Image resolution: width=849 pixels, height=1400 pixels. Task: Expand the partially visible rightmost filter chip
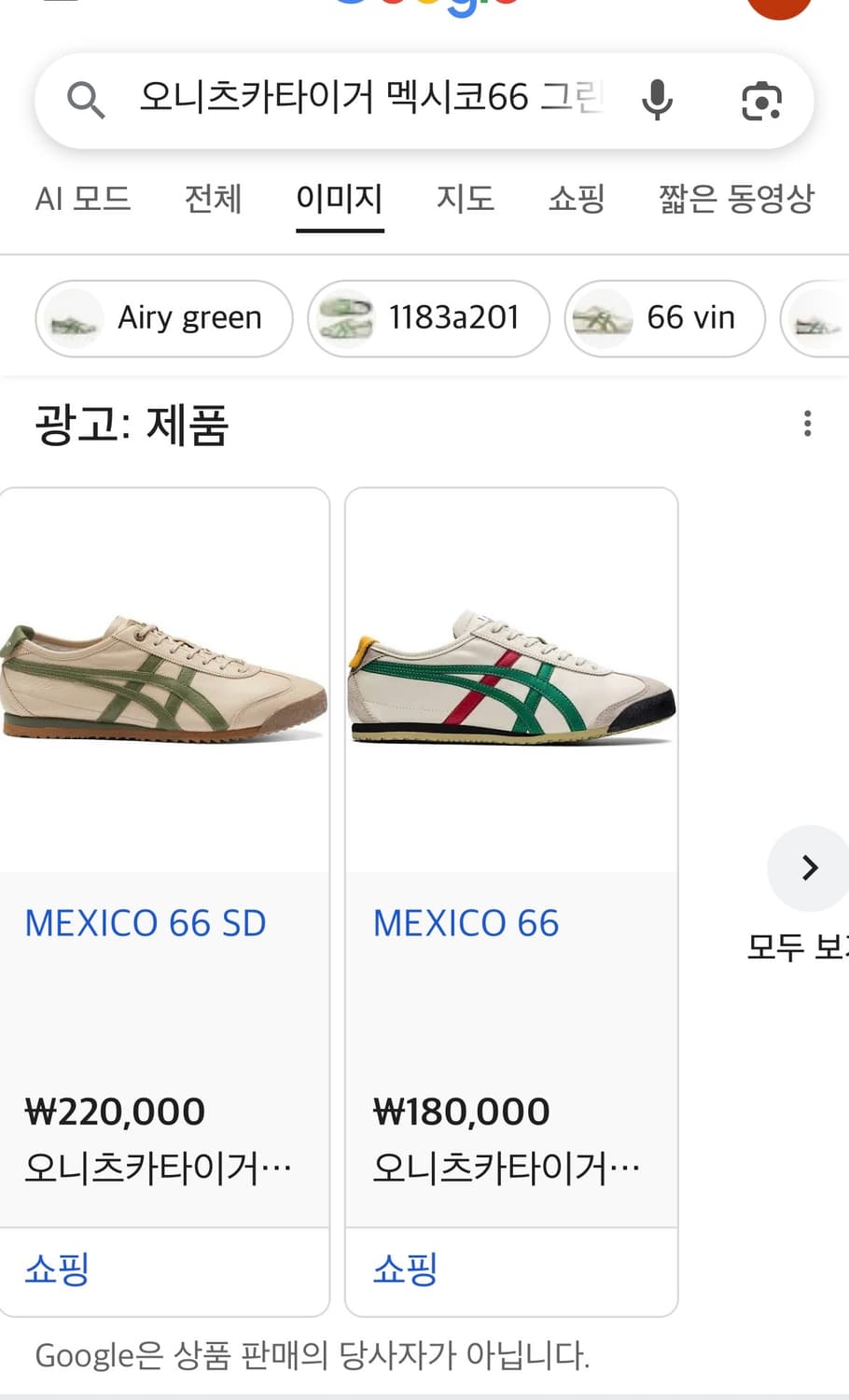click(x=821, y=318)
